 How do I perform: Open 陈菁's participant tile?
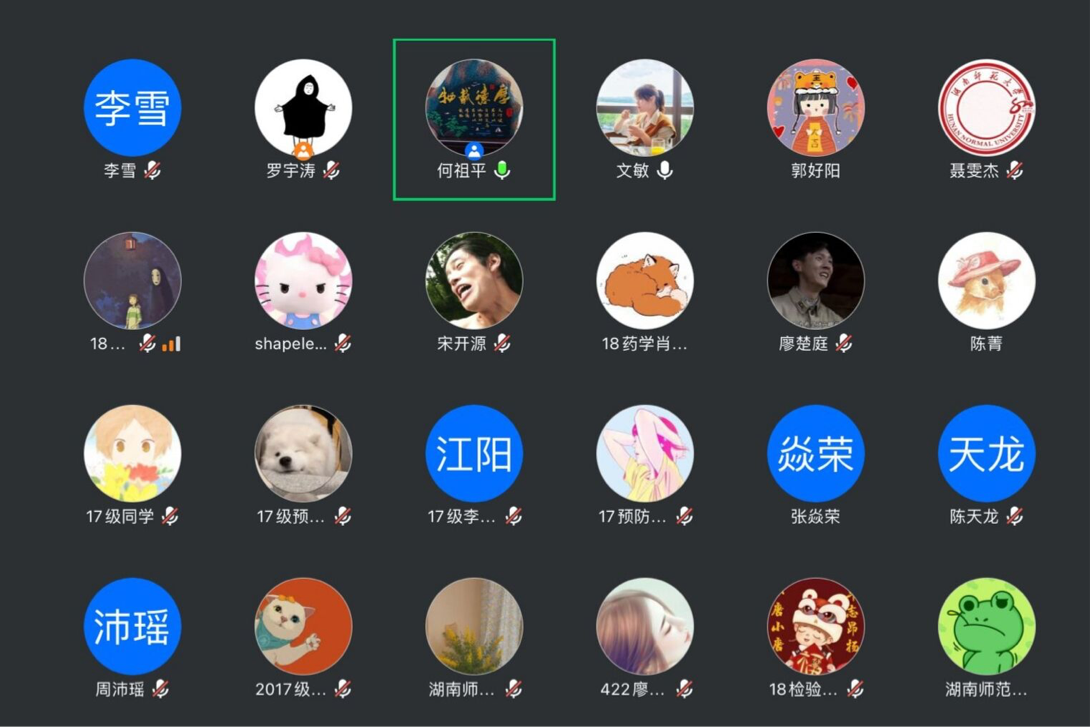pyautogui.click(x=986, y=281)
